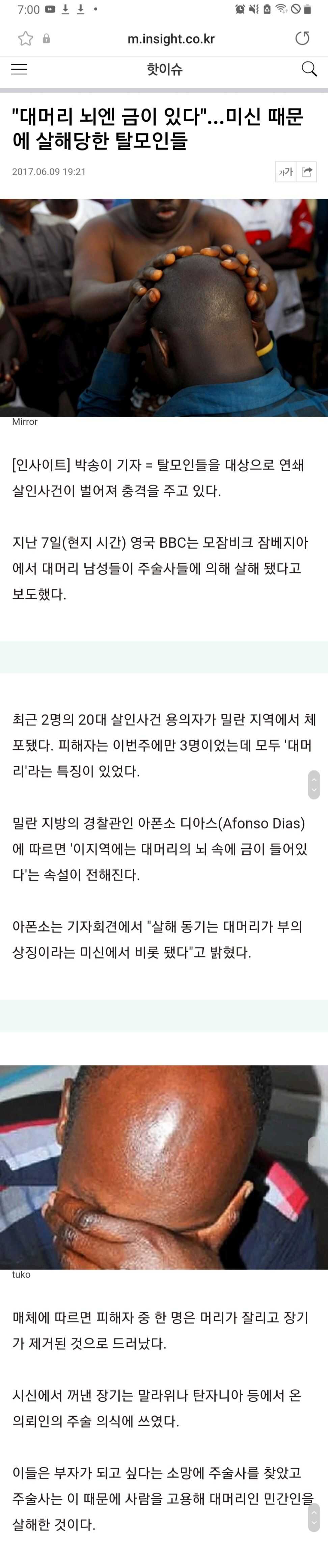Open the hamburger menu
Viewport: 328px width, 1568px height.
coord(20,69)
